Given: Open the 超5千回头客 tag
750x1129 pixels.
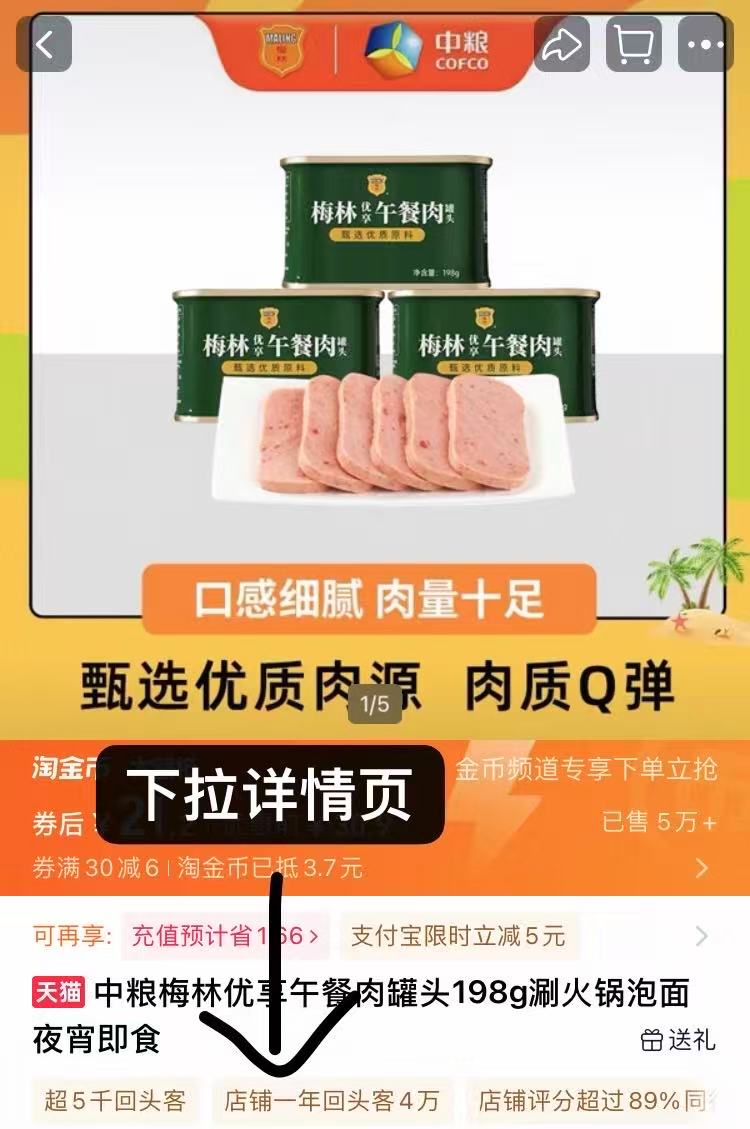Looking at the screenshot, I should pyautogui.click(x=115, y=1101).
